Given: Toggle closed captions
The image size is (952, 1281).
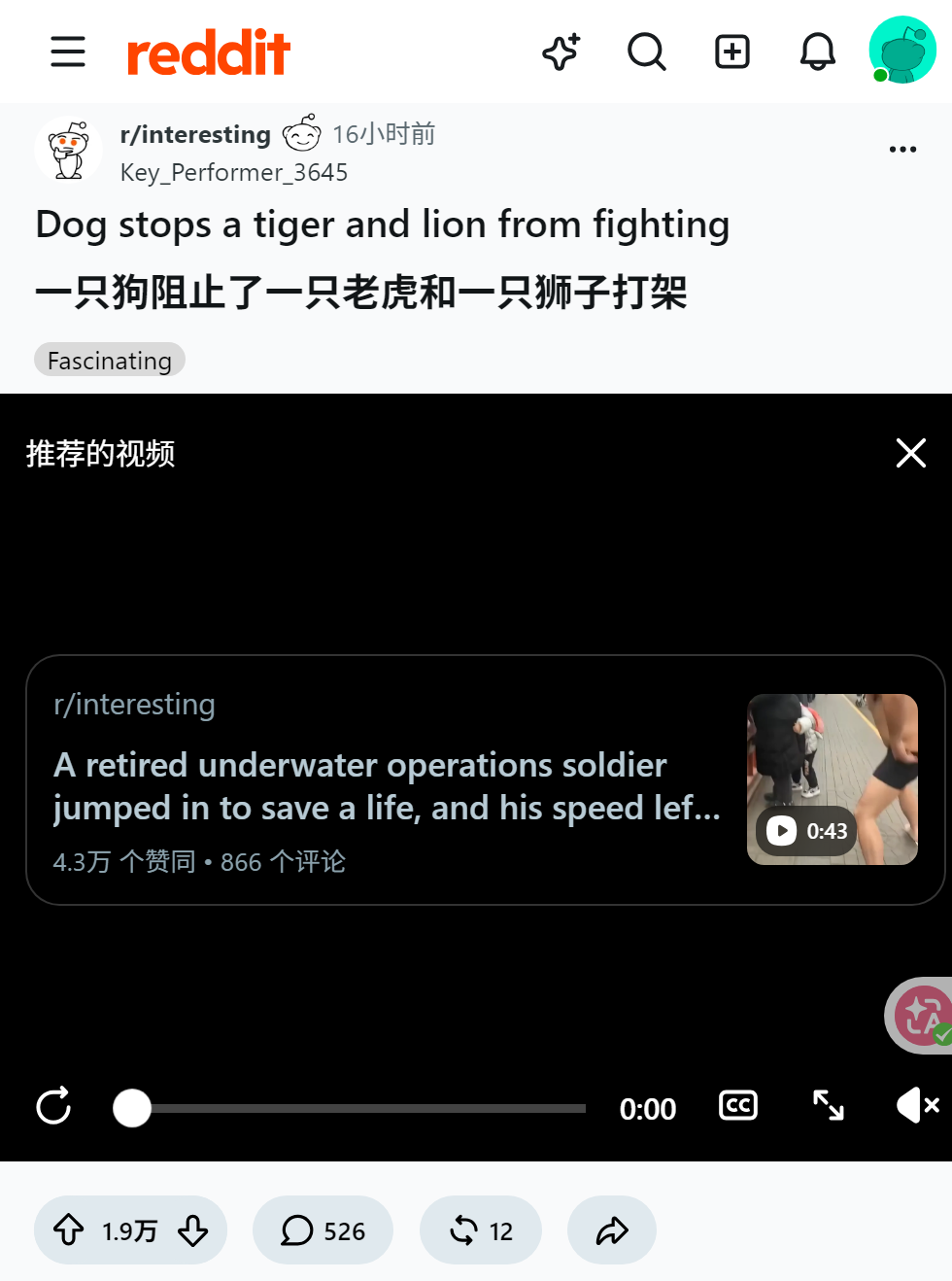Looking at the screenshot, I should click(x=738, y=1106).
